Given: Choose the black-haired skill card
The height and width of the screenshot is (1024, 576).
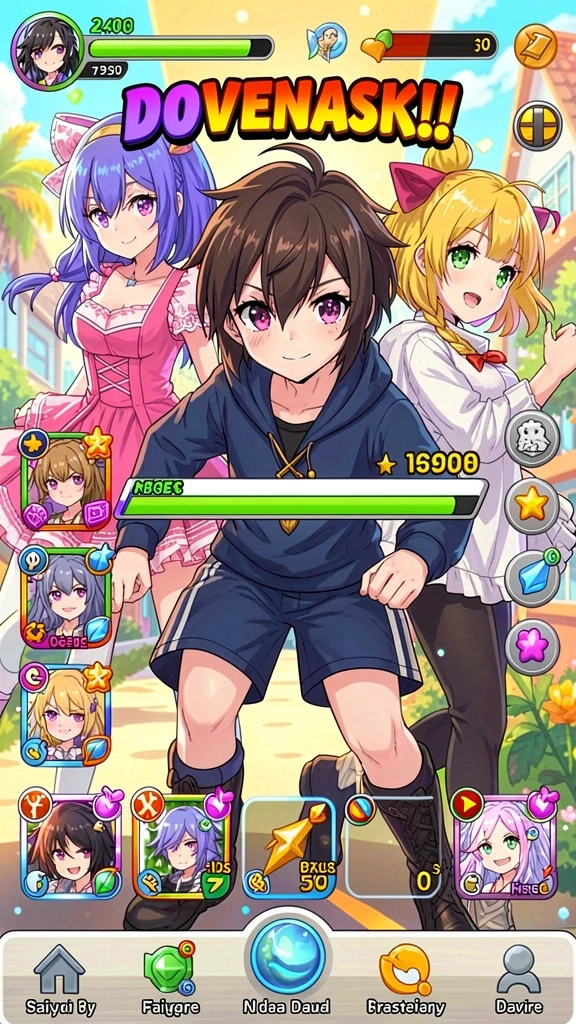Looking at the screenshot, I should pyautogui.click(x=71, y=845).
